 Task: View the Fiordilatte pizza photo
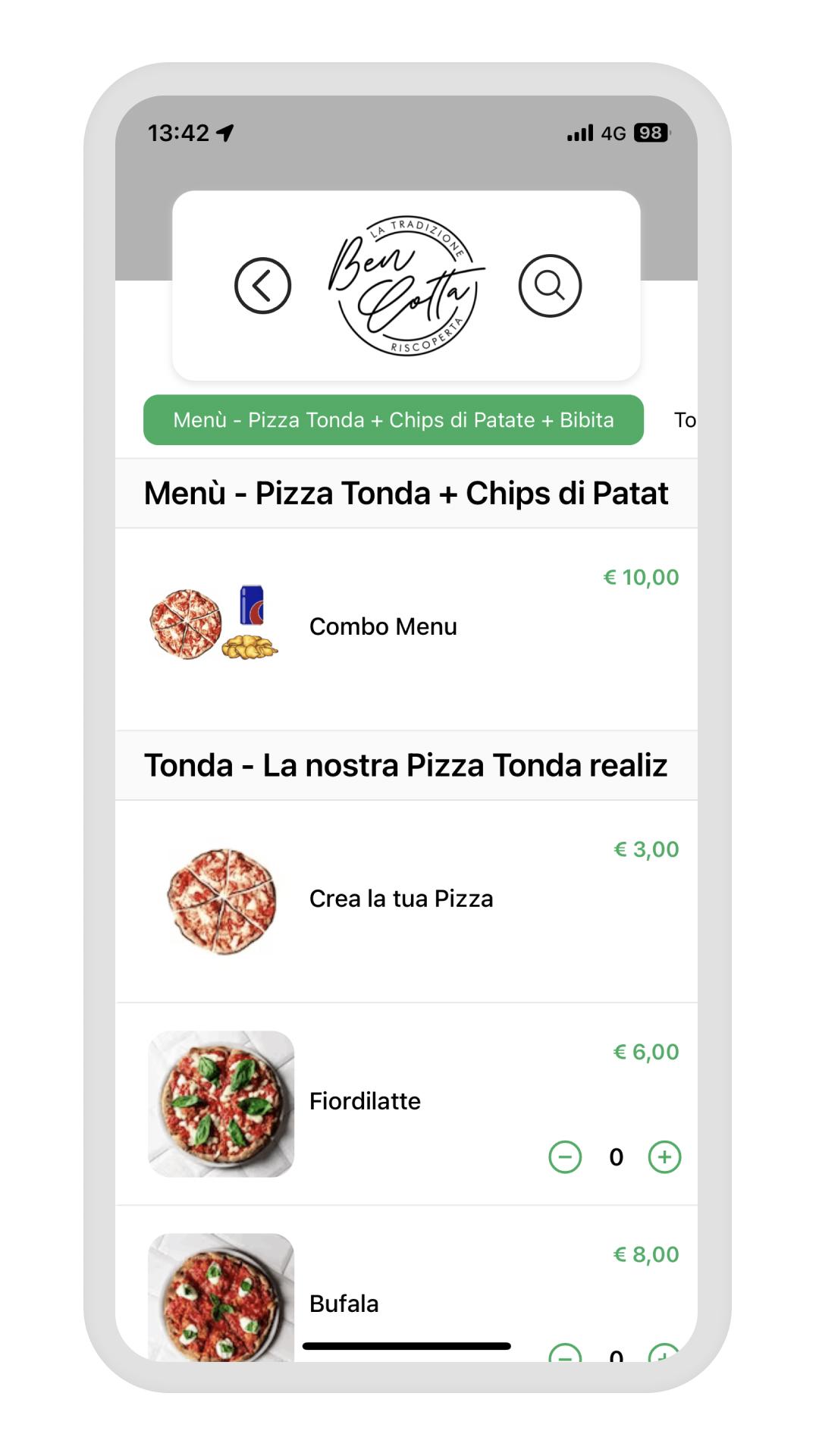pos(221,1104)
